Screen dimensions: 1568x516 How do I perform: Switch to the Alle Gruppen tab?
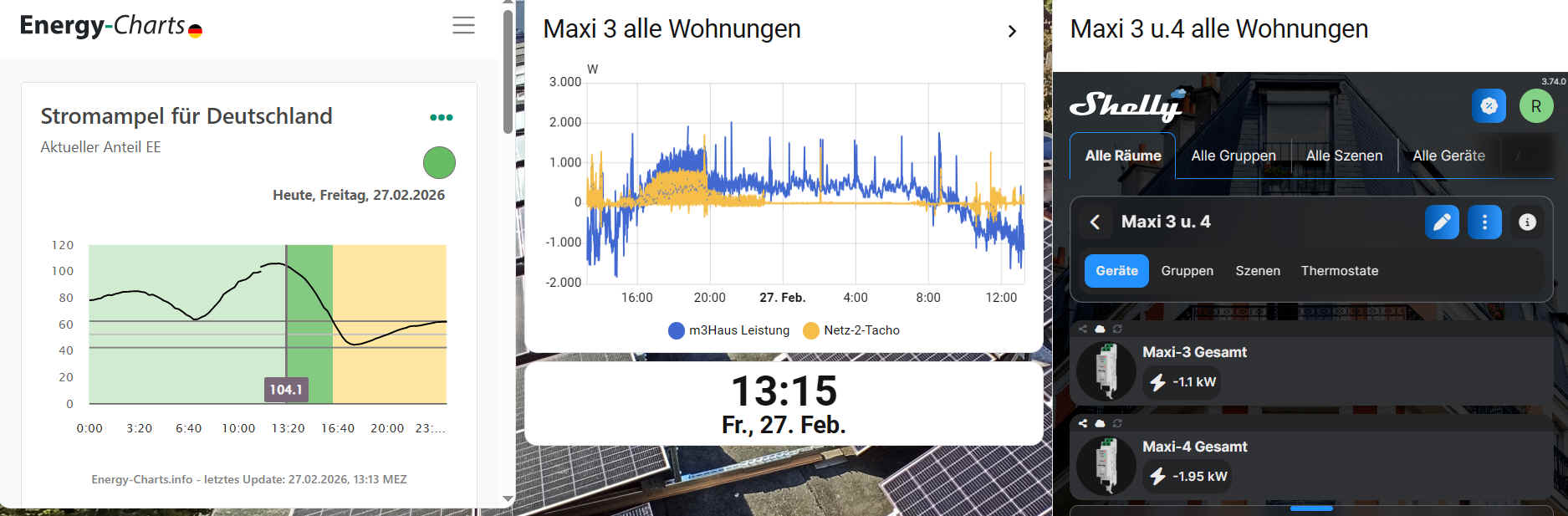[1233, 156]
